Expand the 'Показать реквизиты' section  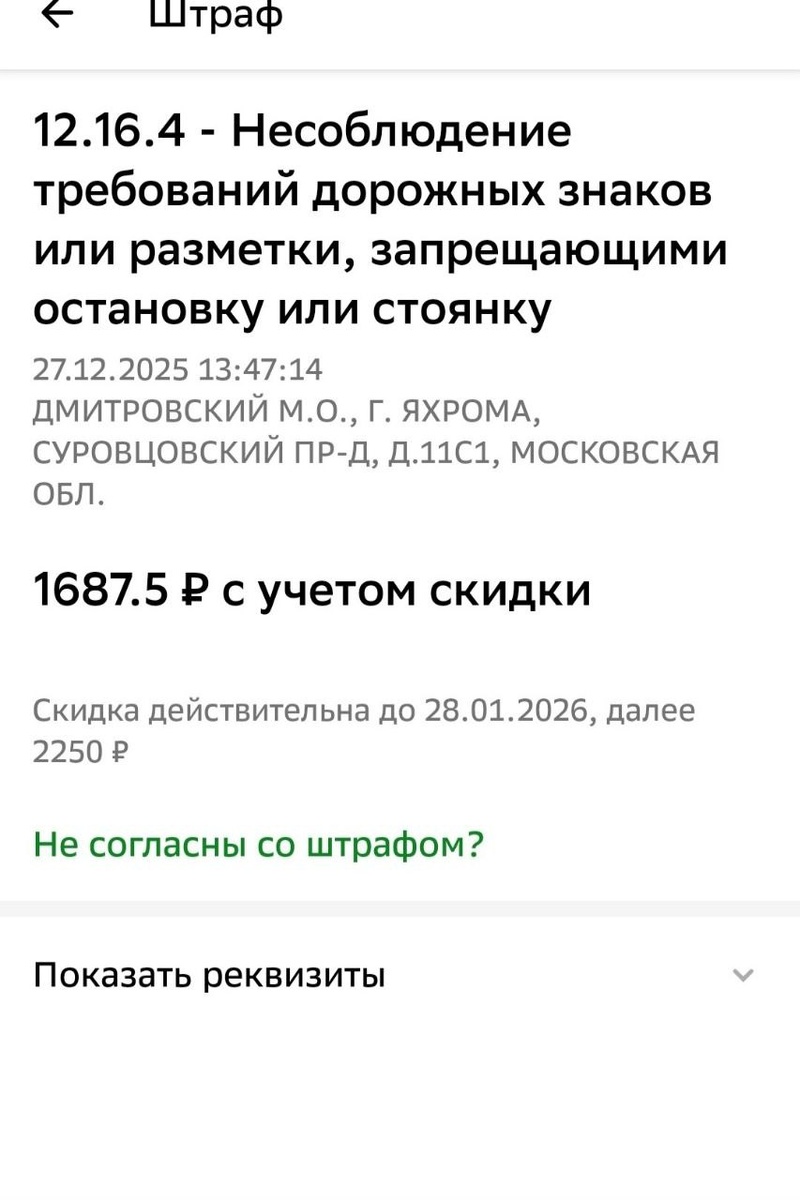(400, 974)
